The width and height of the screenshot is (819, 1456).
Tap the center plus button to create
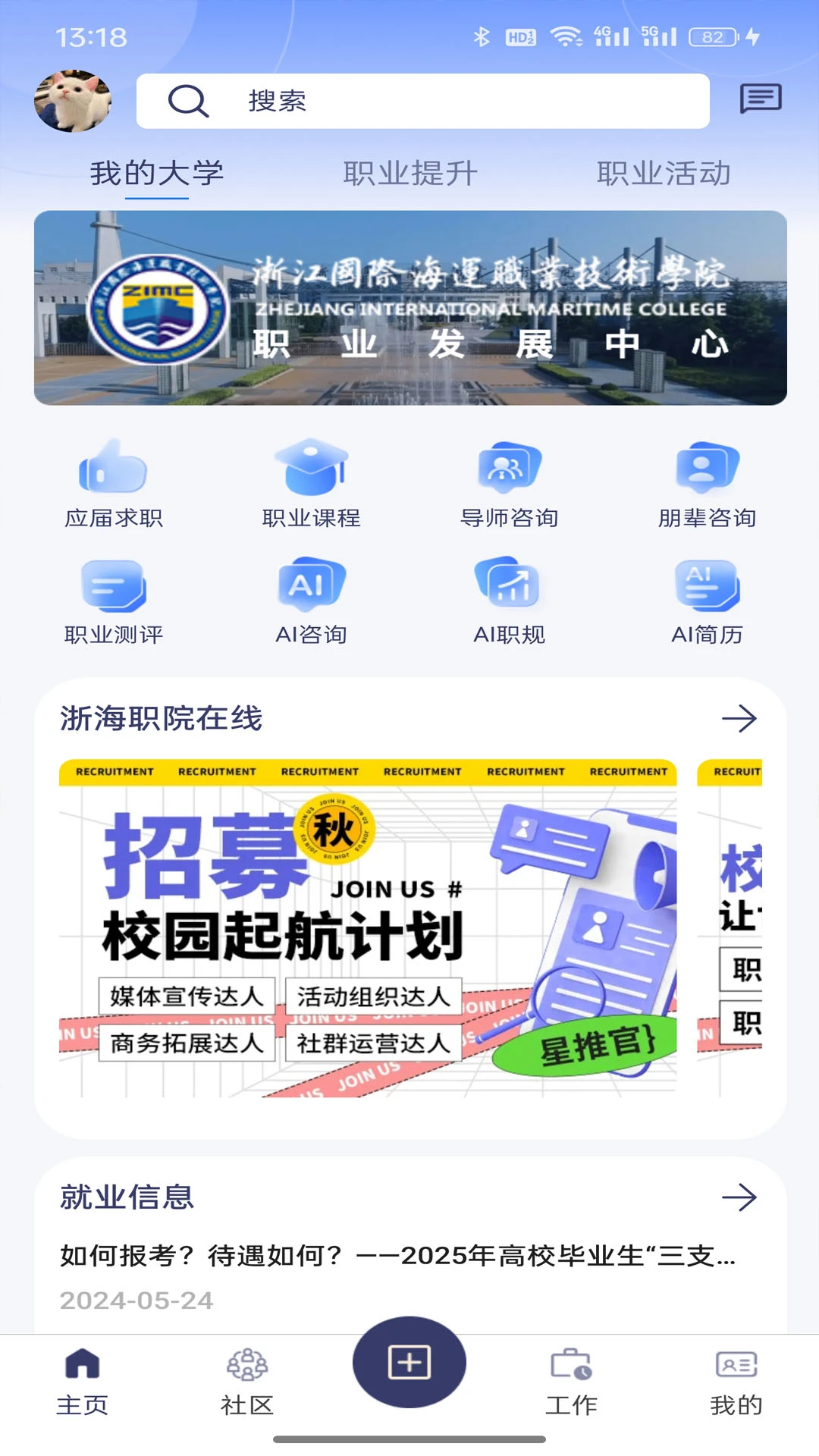pos(409,1360)
